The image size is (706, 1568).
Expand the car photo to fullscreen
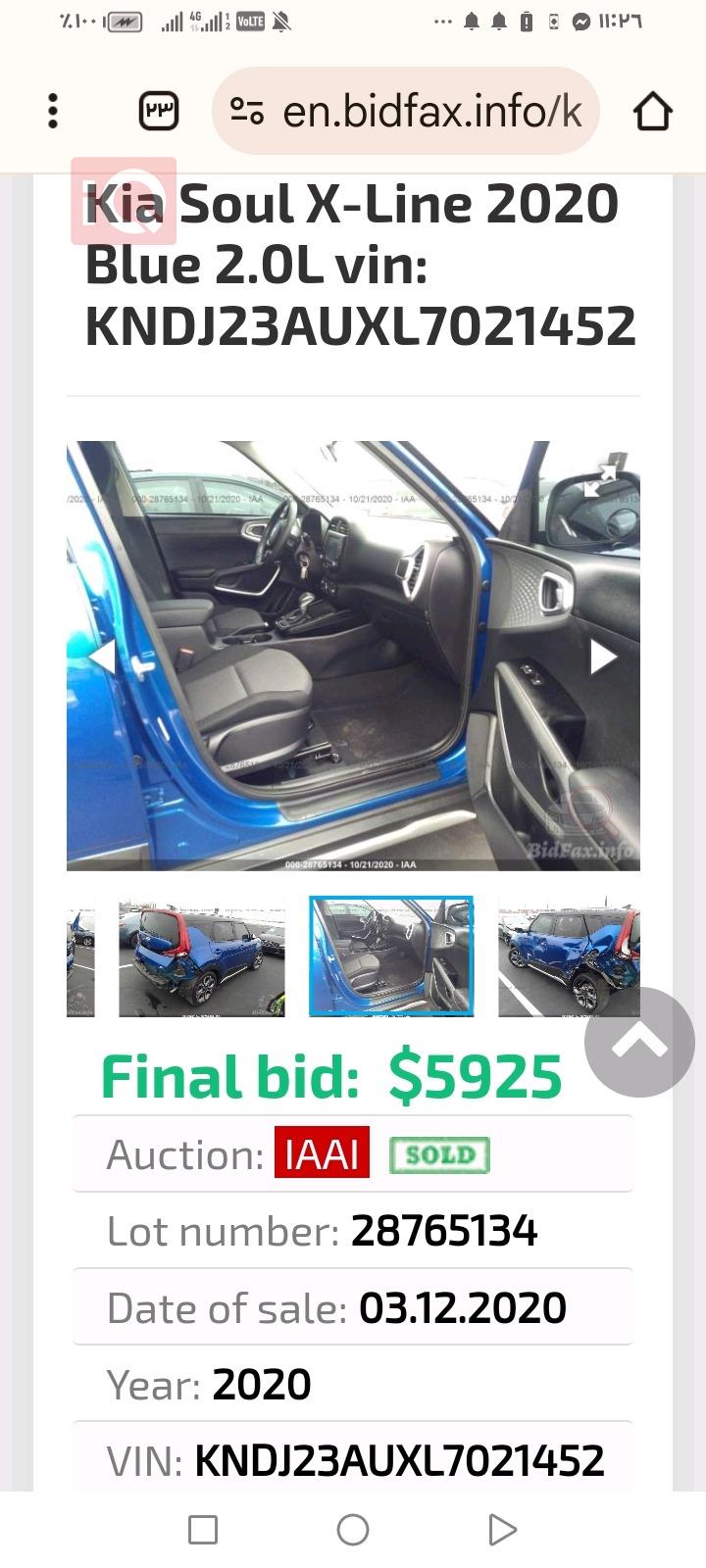pos(599,481)
